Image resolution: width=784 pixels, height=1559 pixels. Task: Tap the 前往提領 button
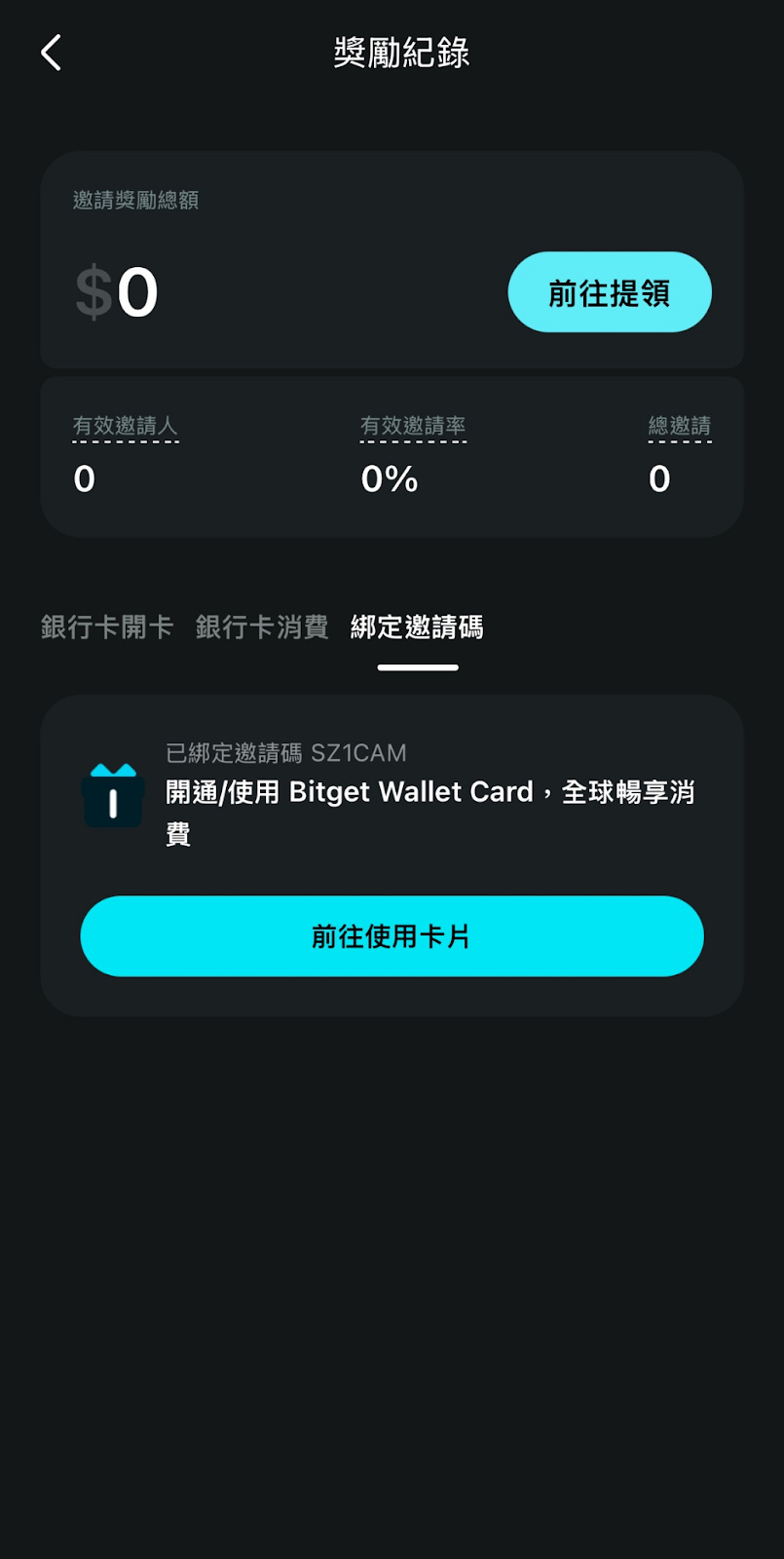(x=610, y=292)
